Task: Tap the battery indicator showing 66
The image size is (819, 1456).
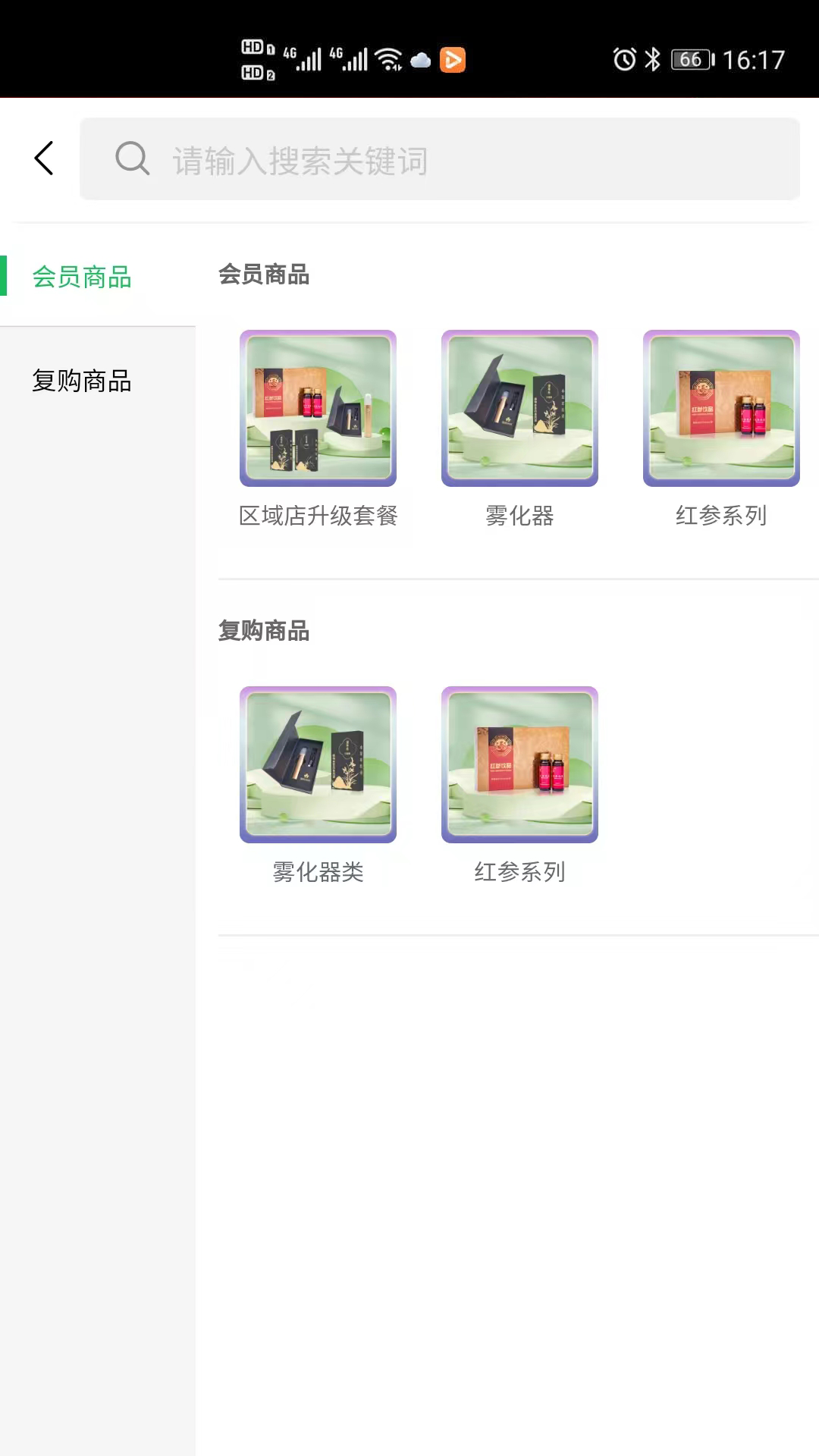Action: click(690, 59)
